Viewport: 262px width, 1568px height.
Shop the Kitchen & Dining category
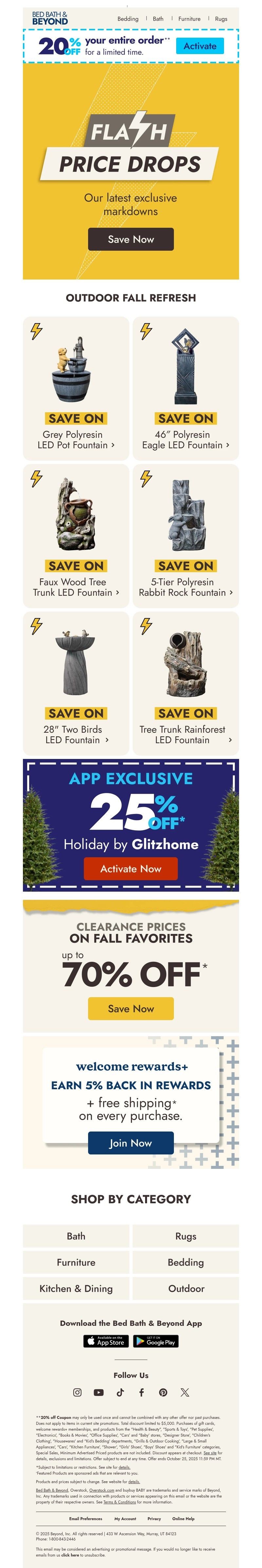(76, 1288)
